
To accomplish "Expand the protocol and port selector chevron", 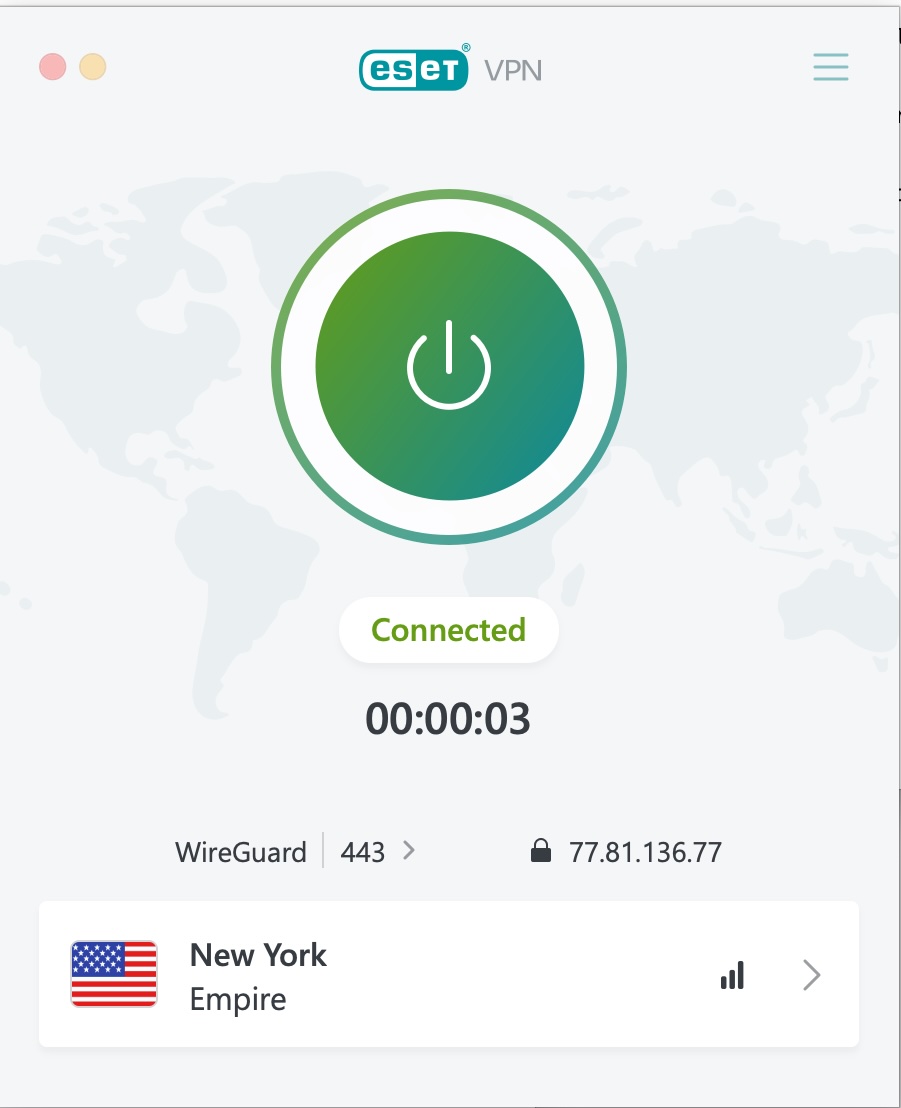I will click(x=408, y=852).
